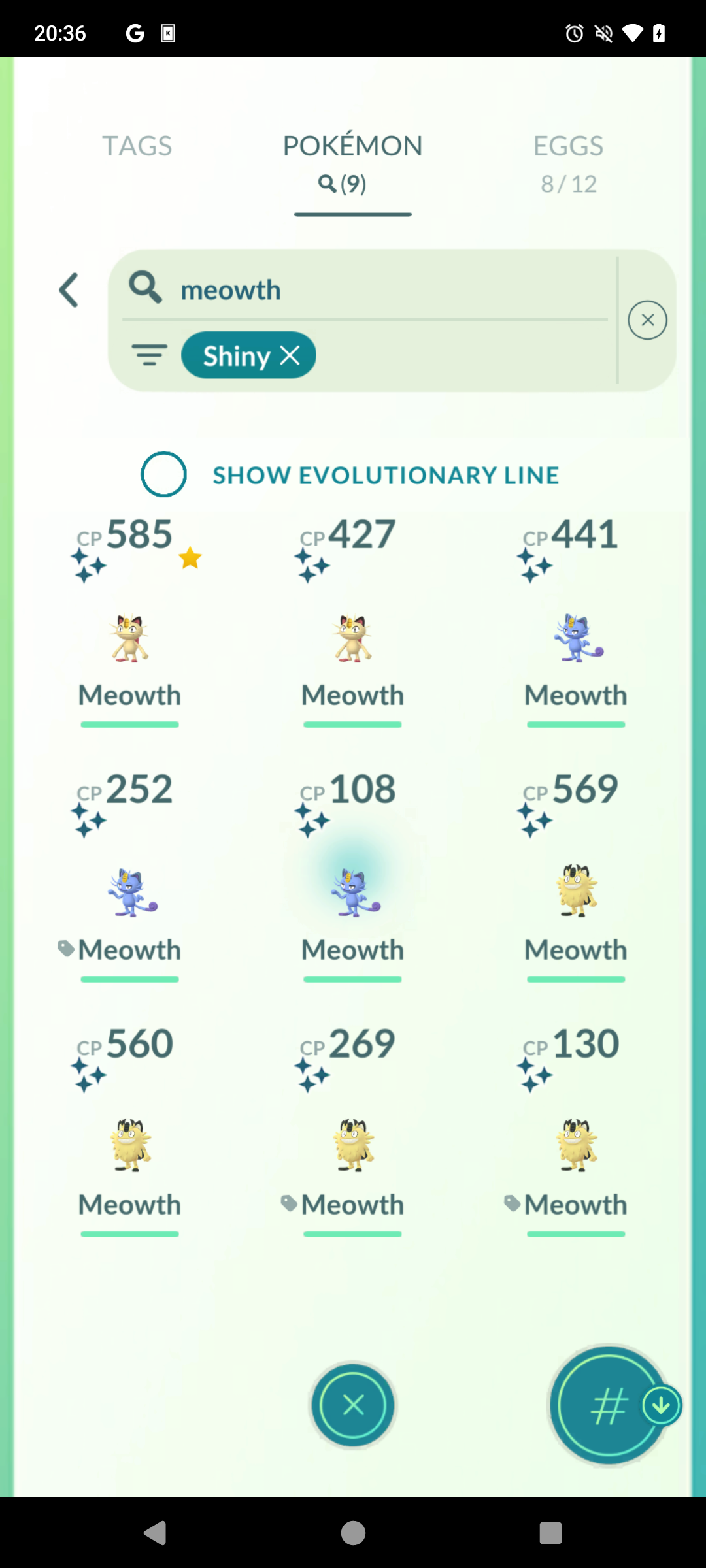This screenshot has height=1568, width=706.
Task: Open the CP 569 Meowth
Action: click(x=576, y=892)
